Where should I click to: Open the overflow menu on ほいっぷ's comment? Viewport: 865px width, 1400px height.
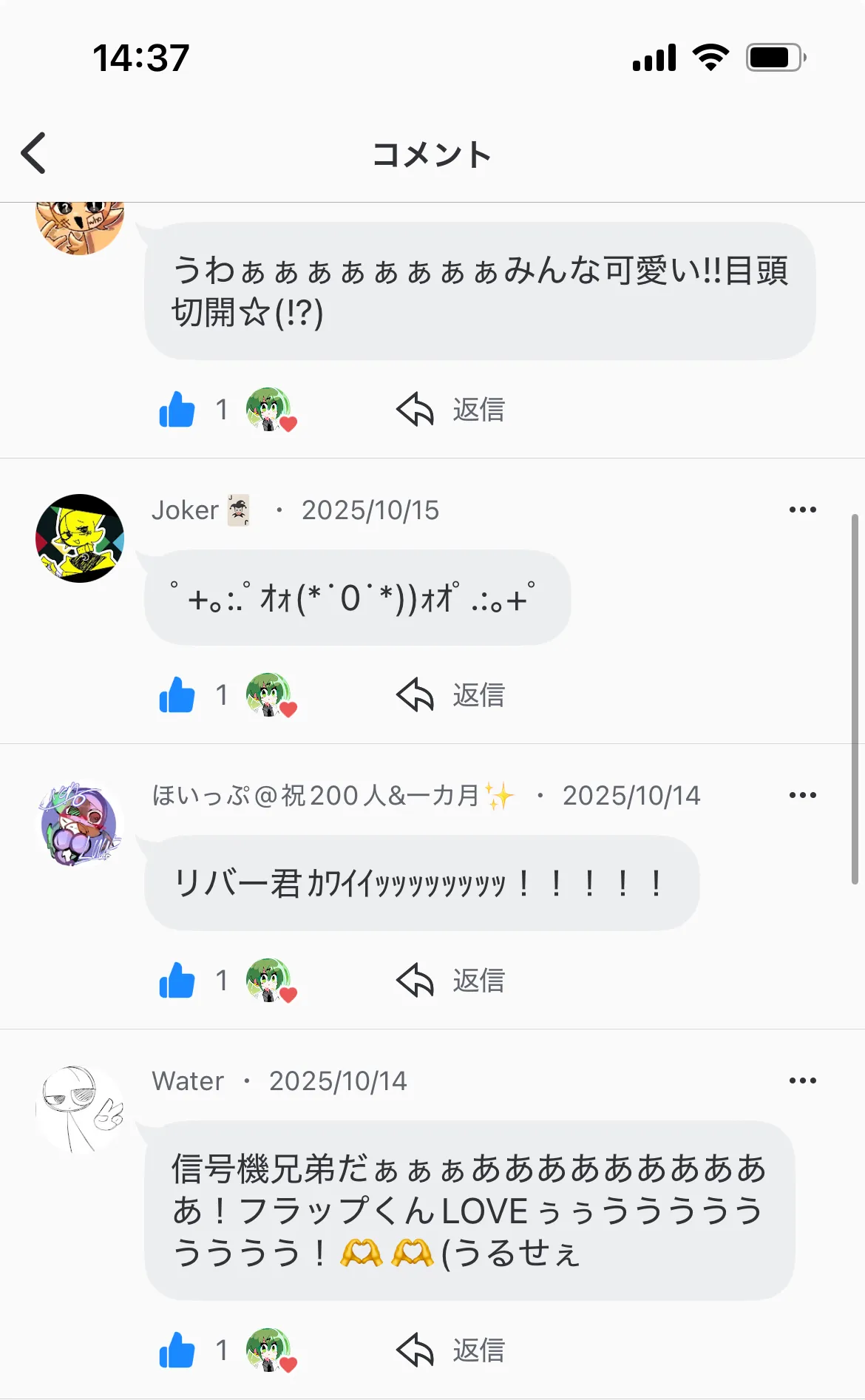pos(802,795)
